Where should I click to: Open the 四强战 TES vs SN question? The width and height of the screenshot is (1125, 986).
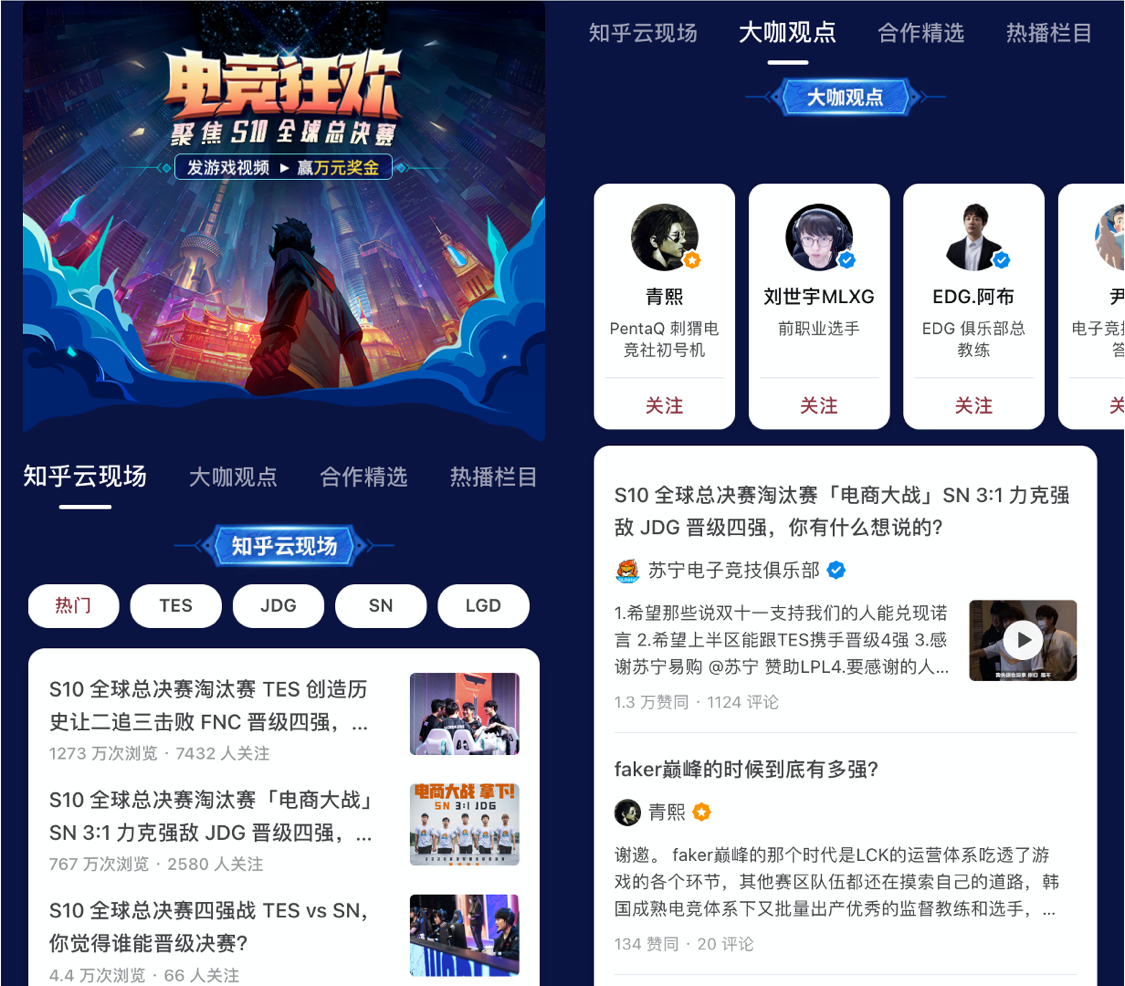[210, 926]
